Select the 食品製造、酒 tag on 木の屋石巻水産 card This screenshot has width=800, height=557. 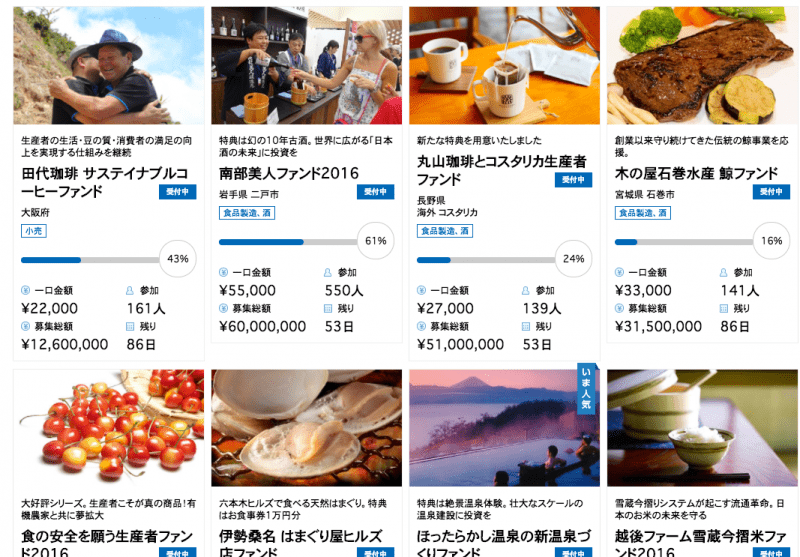point(642,213)
